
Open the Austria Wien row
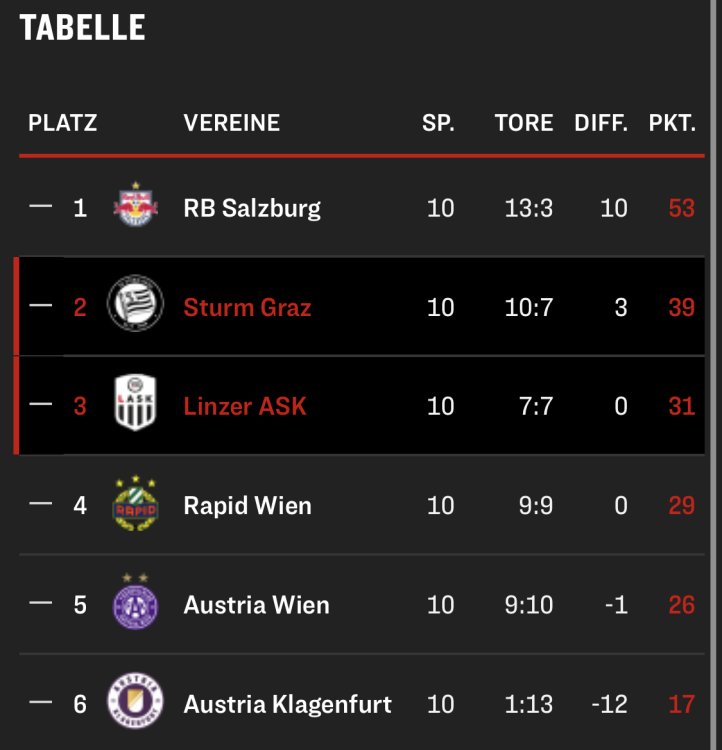256,605
